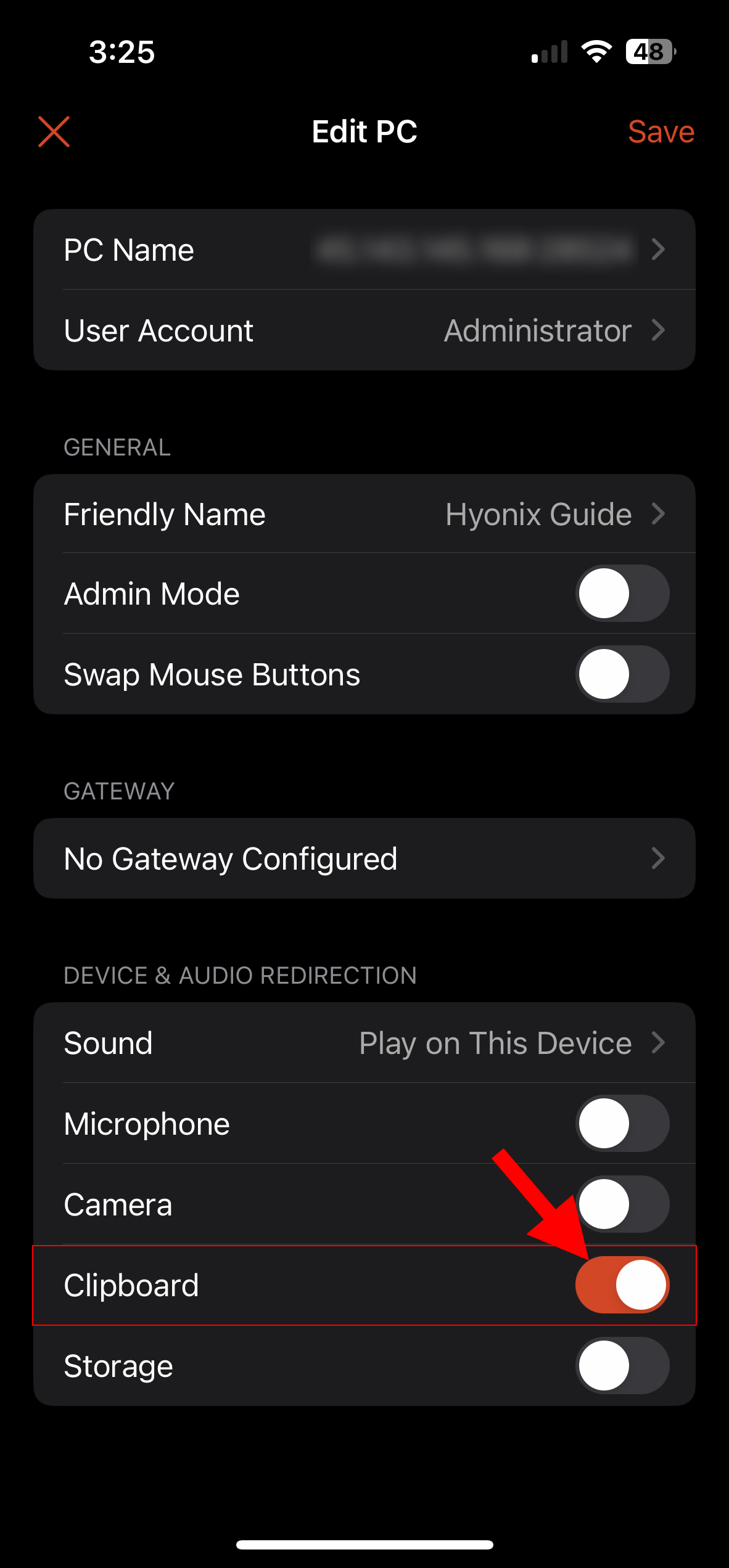Switch on Storage redirection

coord(622,1366)
